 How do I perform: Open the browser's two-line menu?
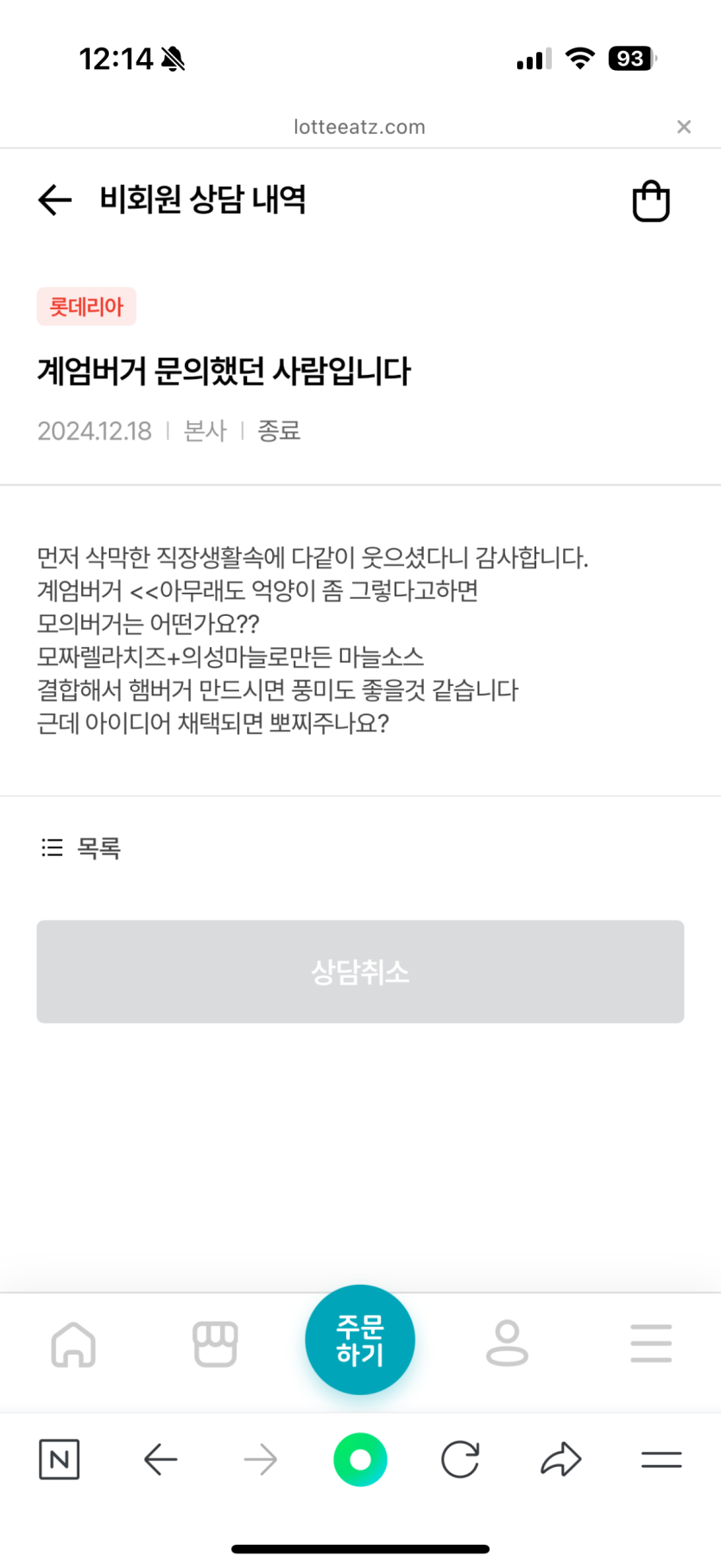(661, 1460)
